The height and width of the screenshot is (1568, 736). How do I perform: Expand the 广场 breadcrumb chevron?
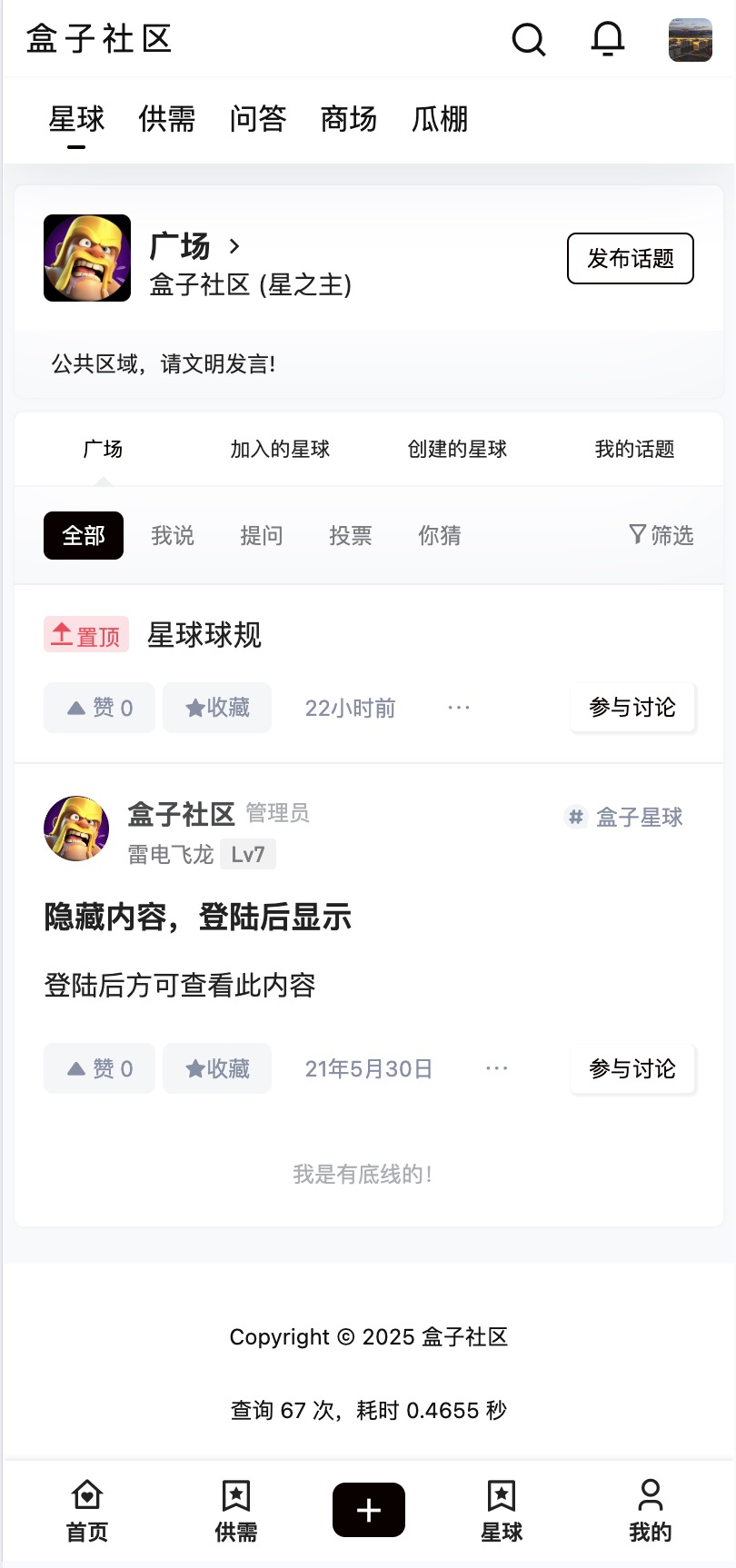[x=234, y=246]
